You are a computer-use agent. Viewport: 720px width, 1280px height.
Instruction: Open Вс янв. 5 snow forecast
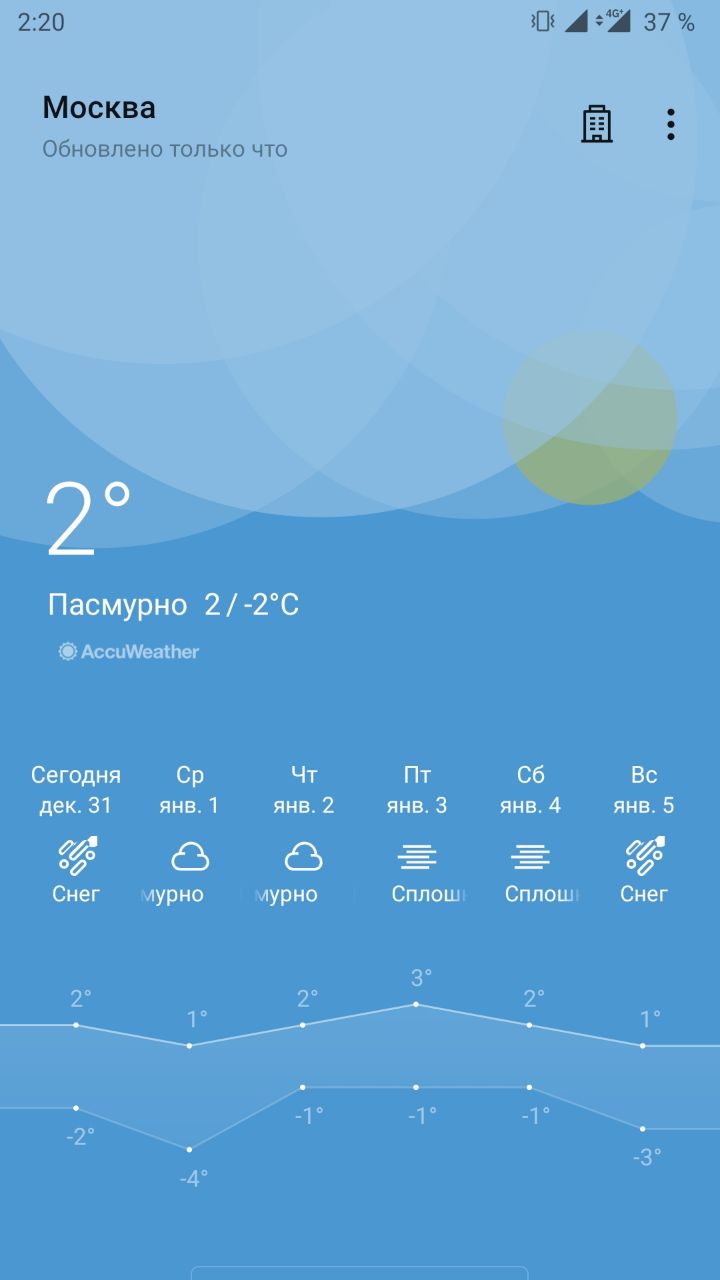[644, 835]
